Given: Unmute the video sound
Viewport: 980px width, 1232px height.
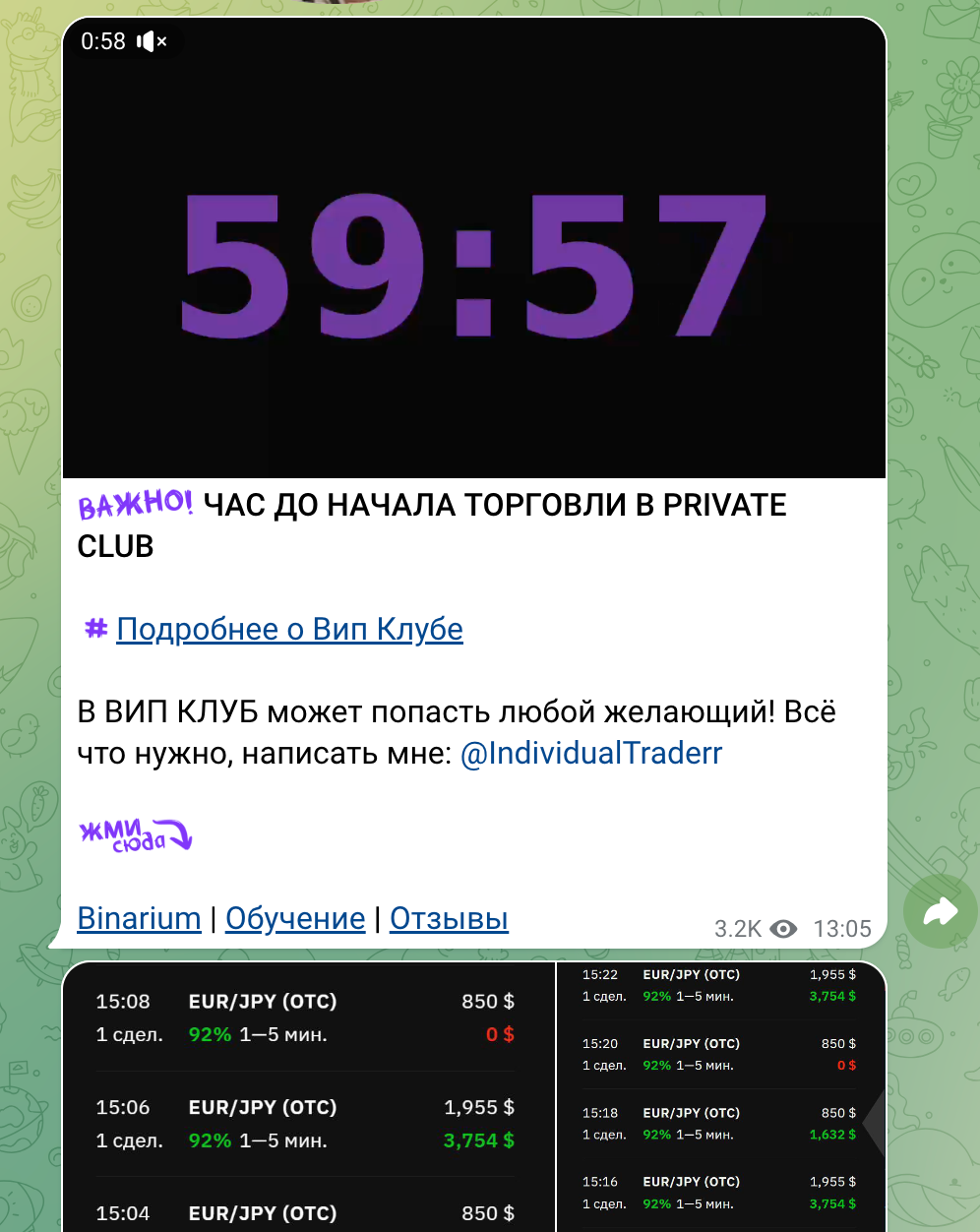Looking at the screenshot, I should click(x=152, y=41).
